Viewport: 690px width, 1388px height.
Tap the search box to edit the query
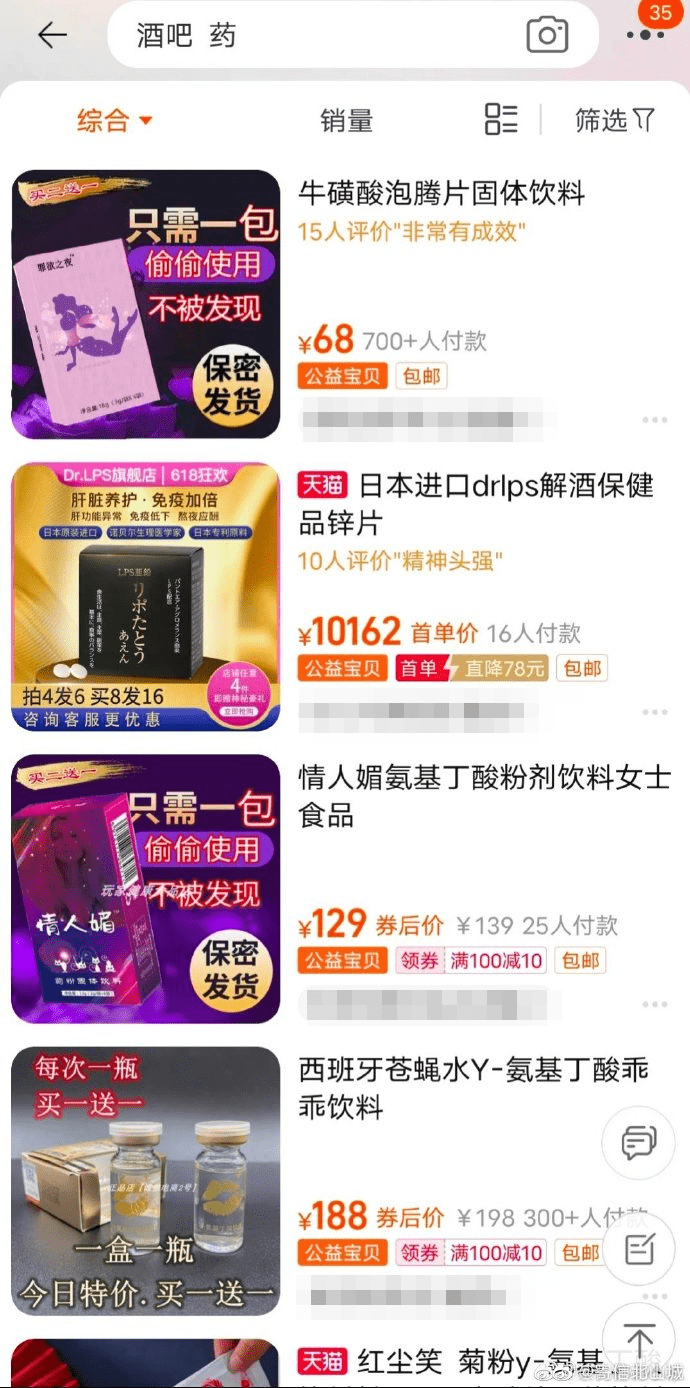click(320, 35)
